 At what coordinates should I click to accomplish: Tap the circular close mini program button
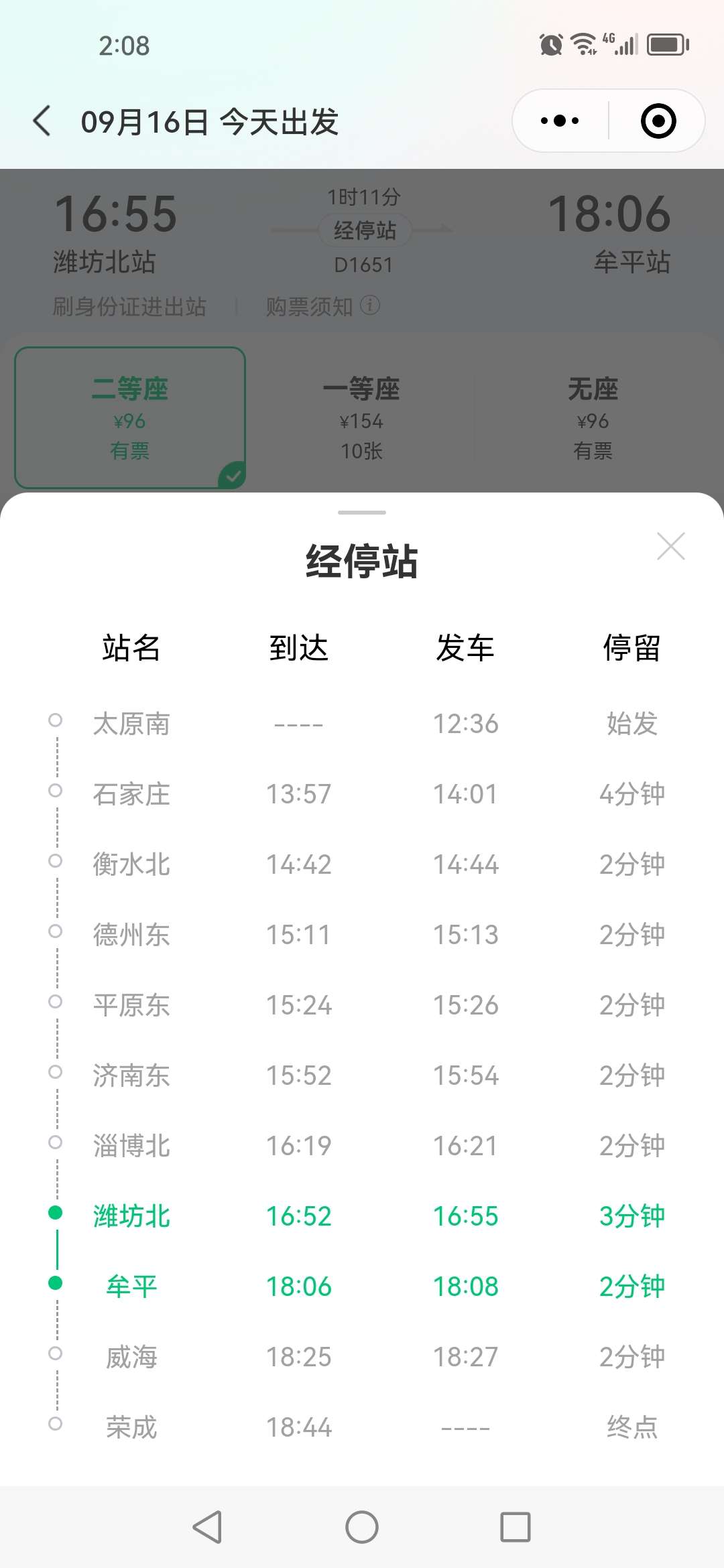658,121
